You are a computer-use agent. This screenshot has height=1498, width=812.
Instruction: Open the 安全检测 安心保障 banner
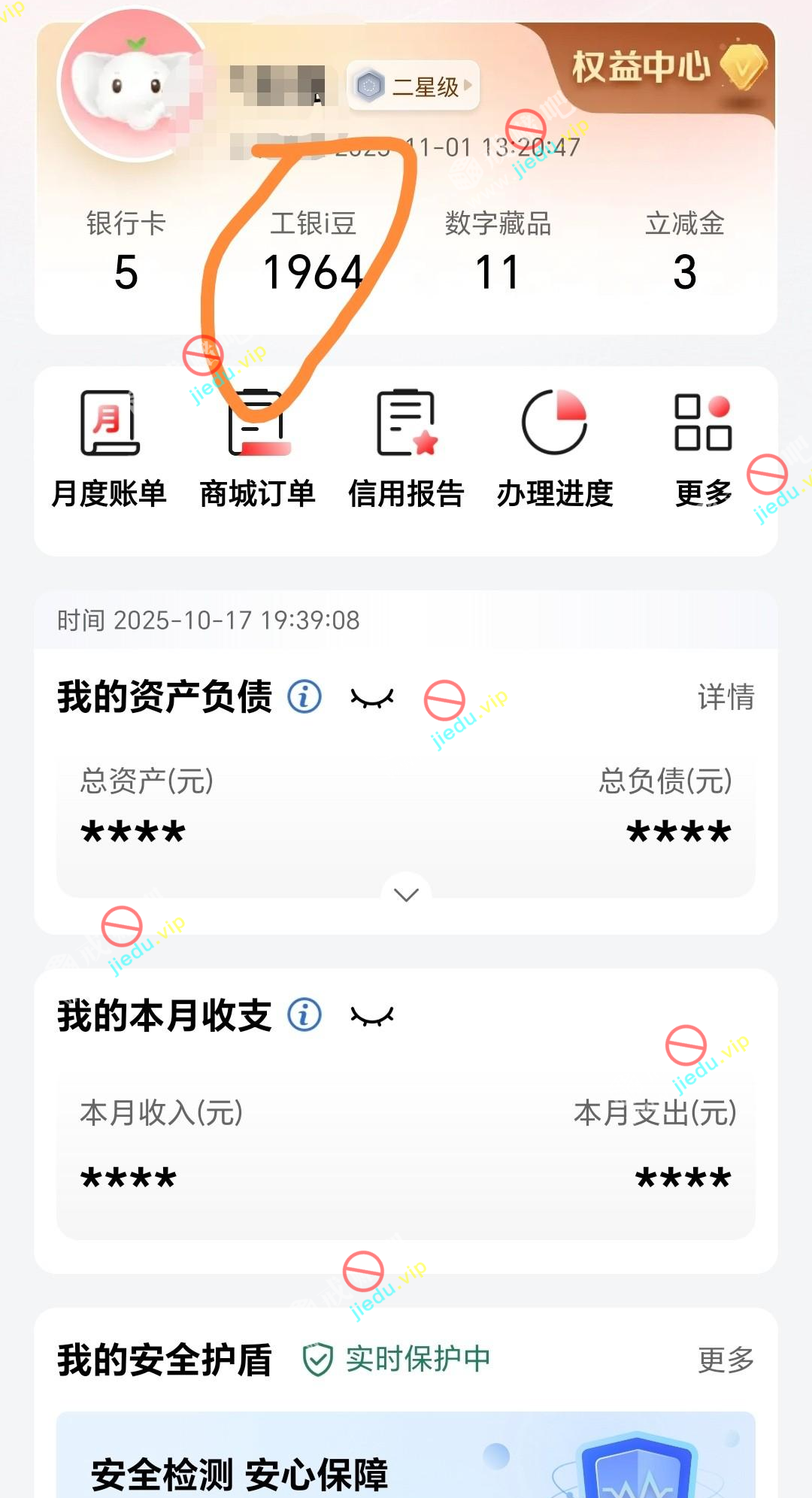click(406, 1459)
